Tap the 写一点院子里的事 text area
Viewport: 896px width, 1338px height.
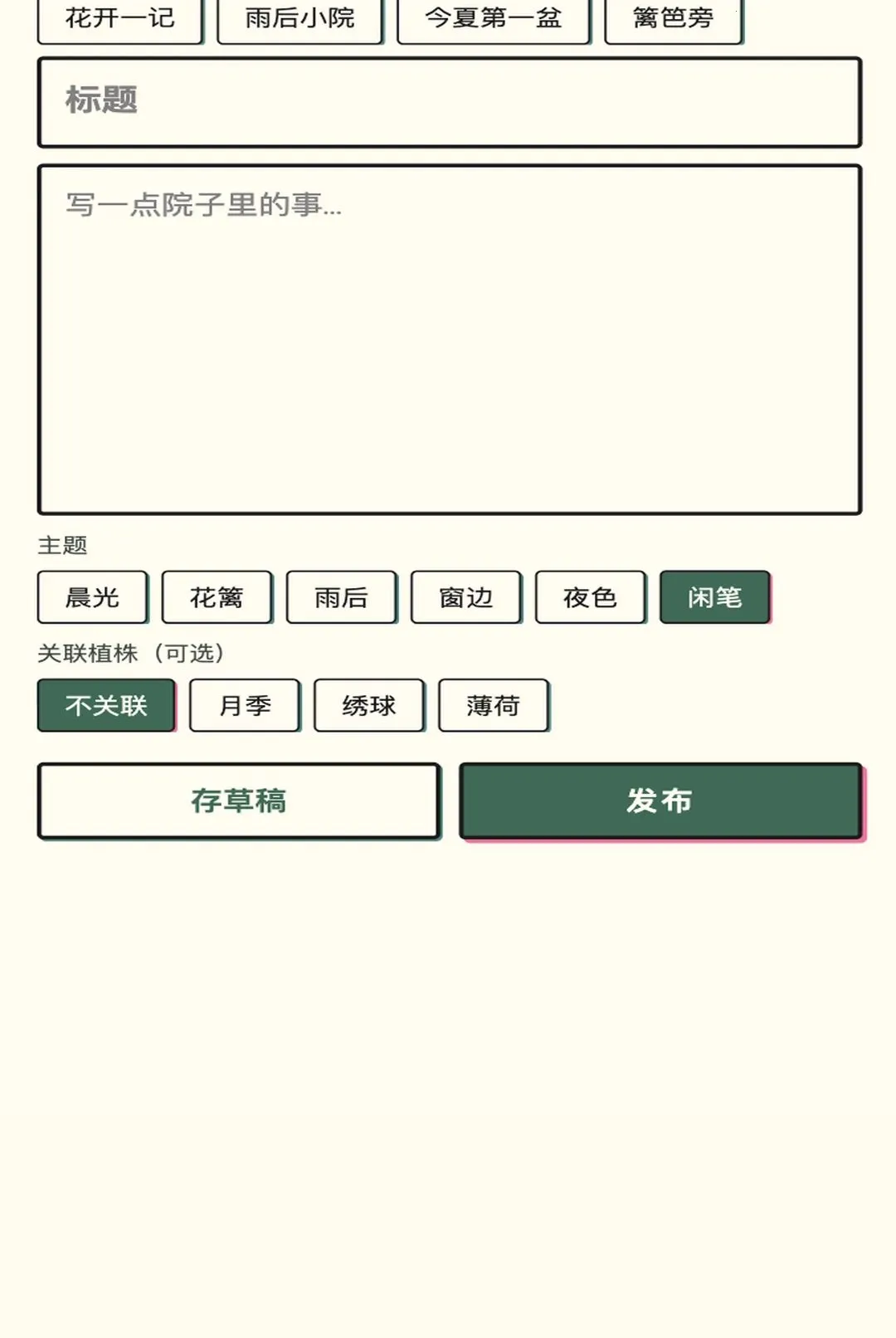tap(450, 339)
